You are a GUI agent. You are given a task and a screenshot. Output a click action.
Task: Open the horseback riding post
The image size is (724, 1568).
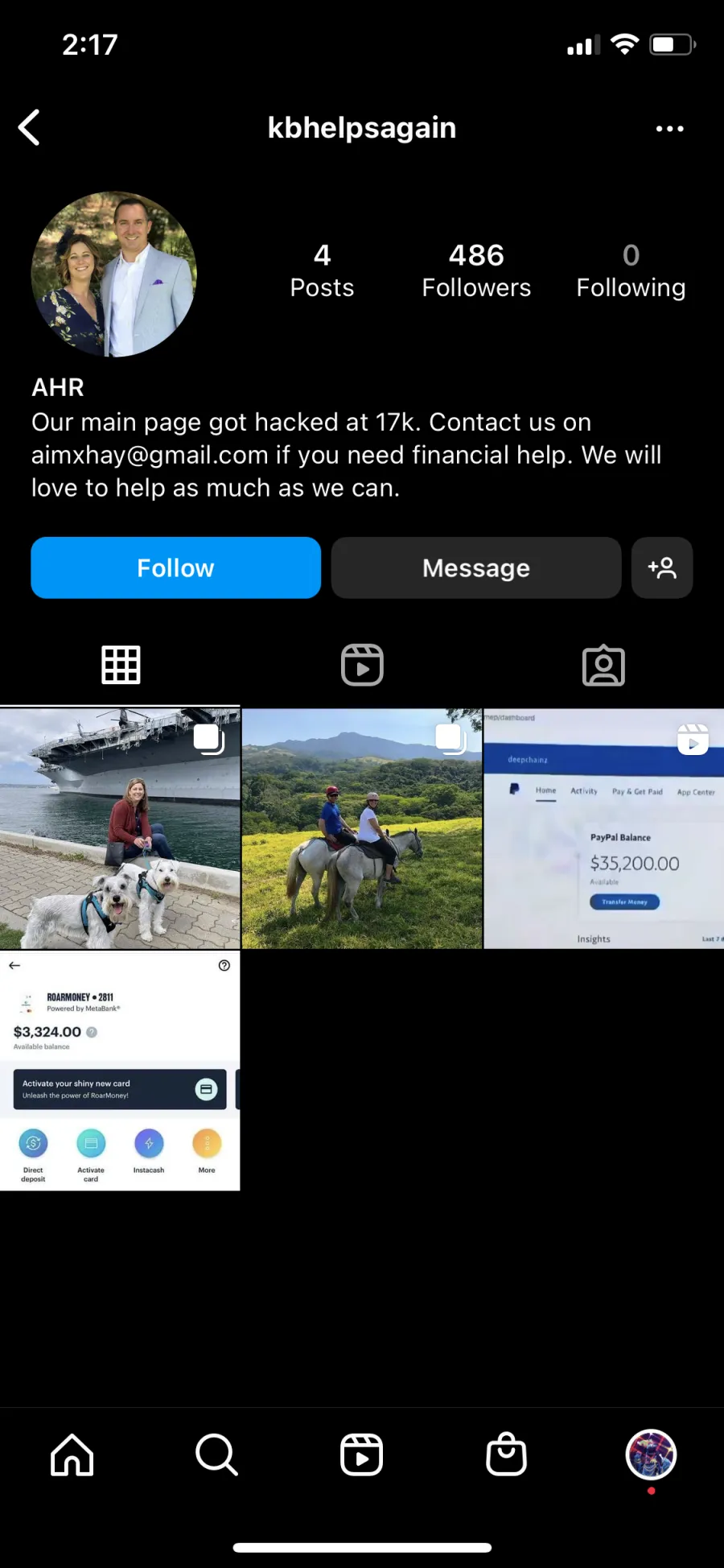click(362, 828)
